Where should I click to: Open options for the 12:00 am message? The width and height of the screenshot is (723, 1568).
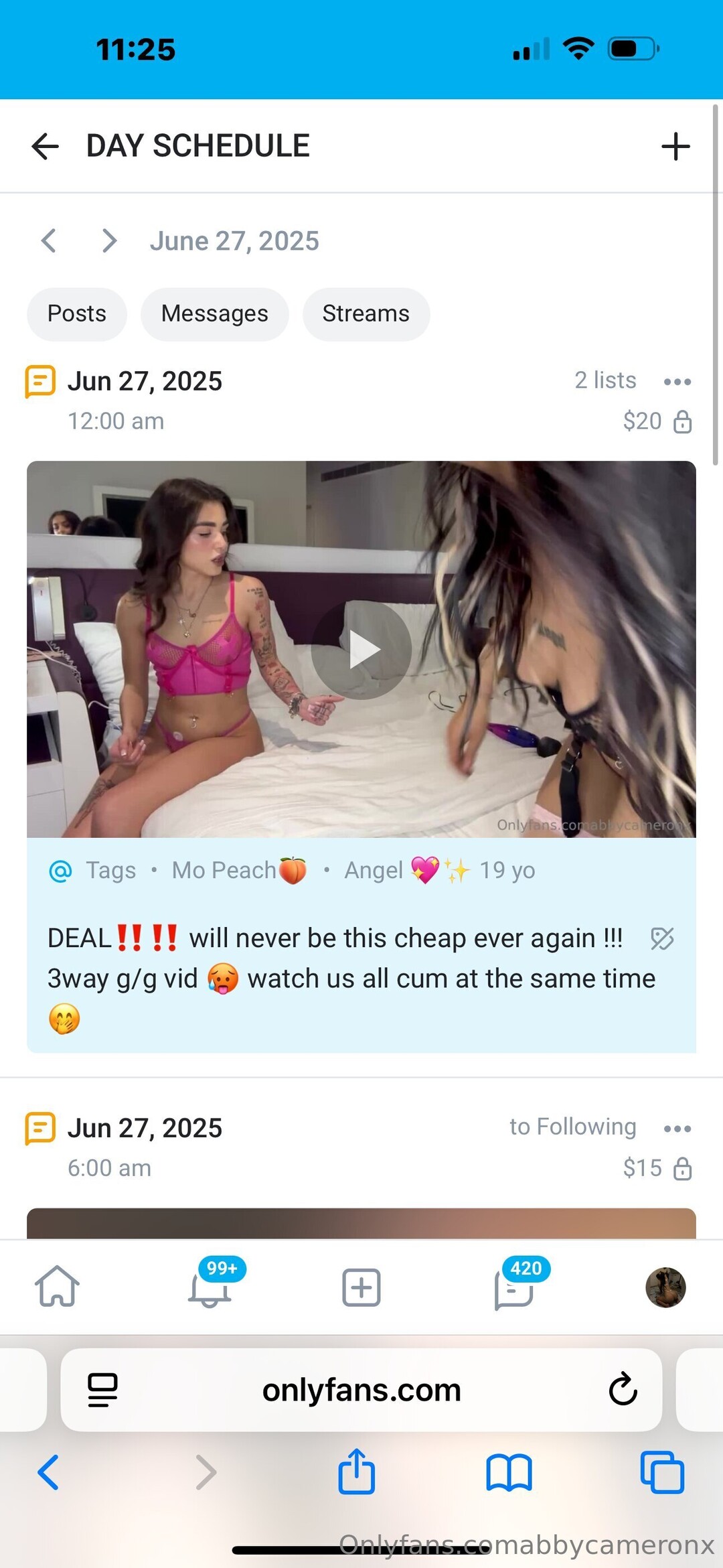[677, 382]
